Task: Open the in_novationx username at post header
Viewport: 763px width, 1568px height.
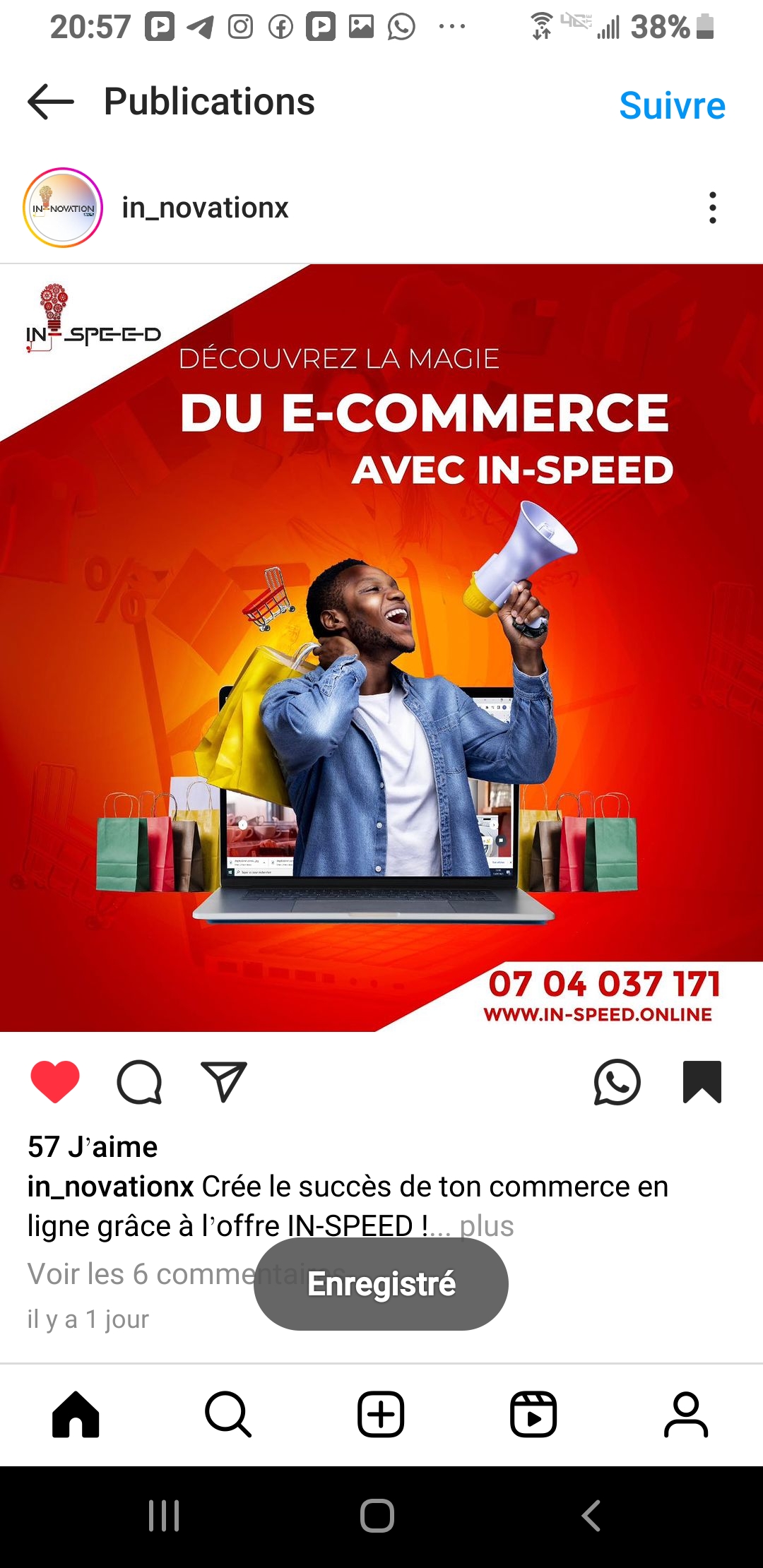Action: tap(205, 208)
